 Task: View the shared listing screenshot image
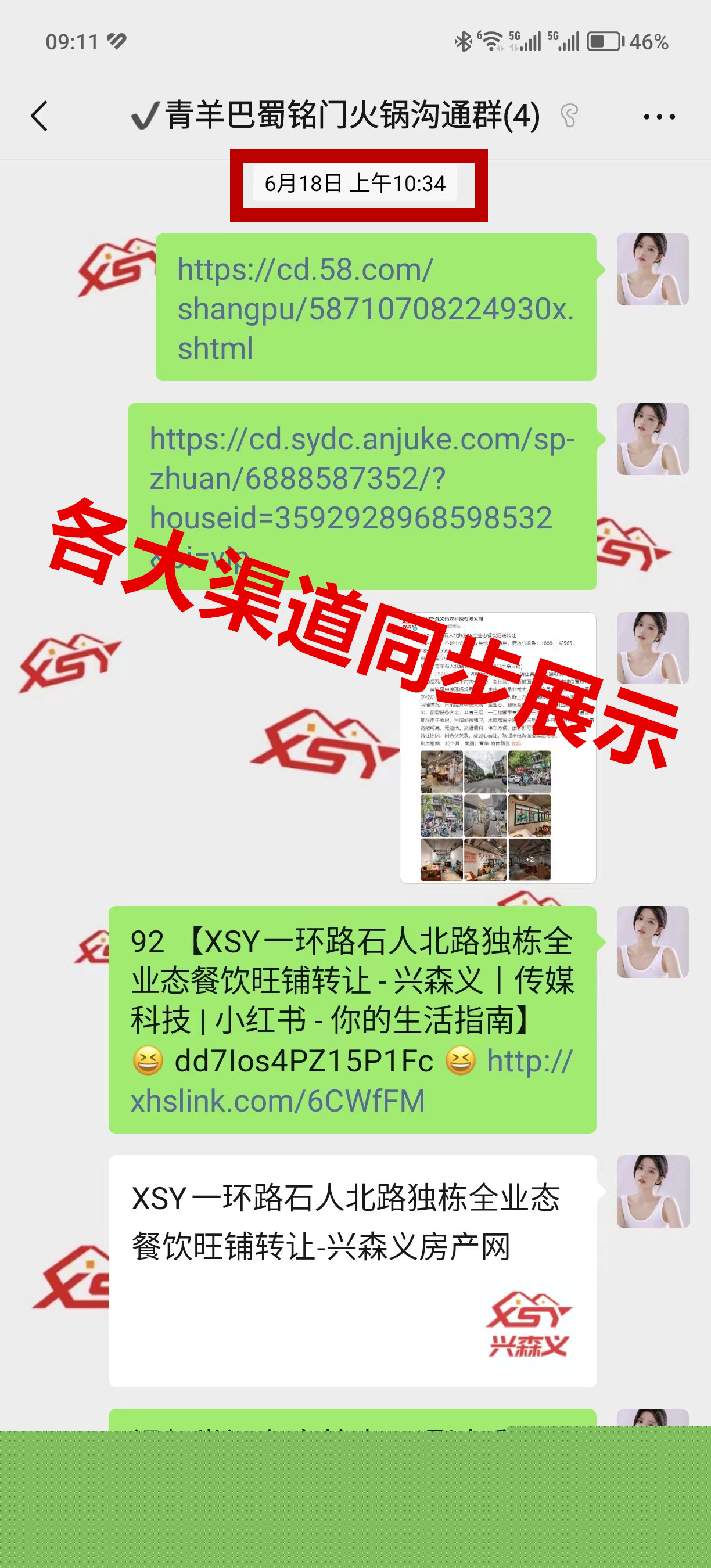[x=497, y=747]
